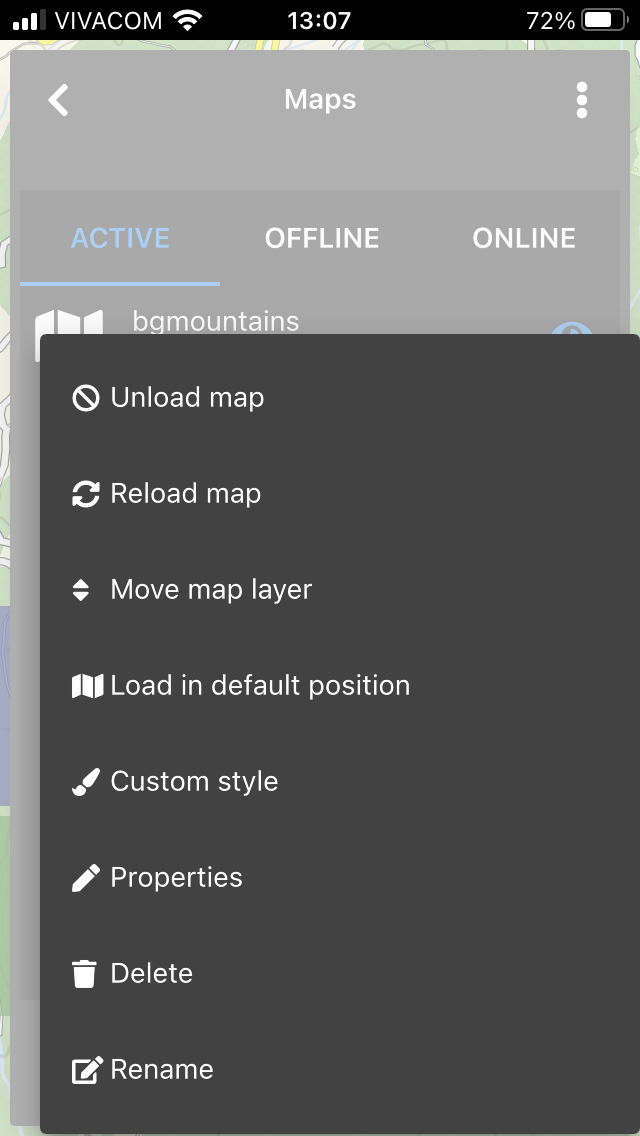Select Unload map from the menu
This screenshot has height=1136, width=640.
tap(340, 397)
